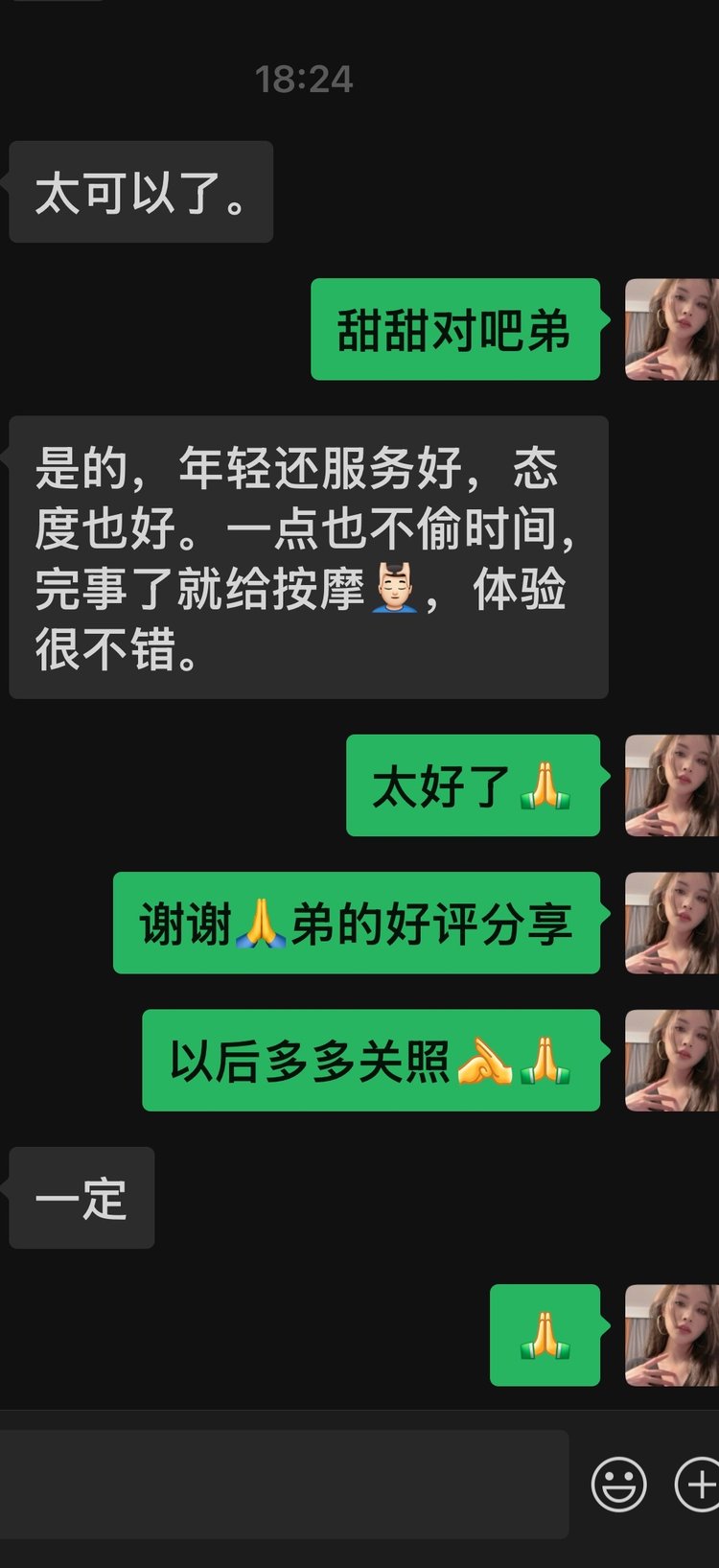Open sender's avatar beside "甜甜对吧弟"

pyautogui.click(x=671, y=330)
